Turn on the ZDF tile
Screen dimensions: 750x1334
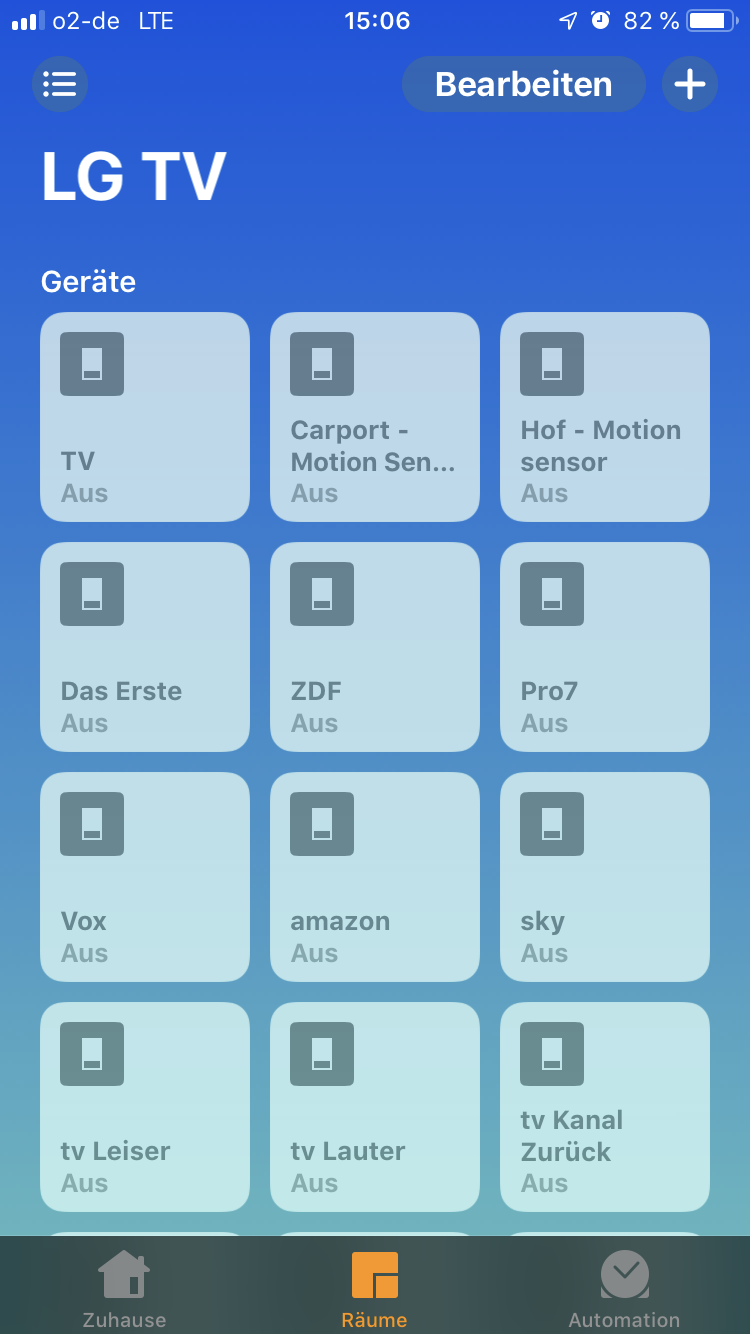tap(375, 647)
